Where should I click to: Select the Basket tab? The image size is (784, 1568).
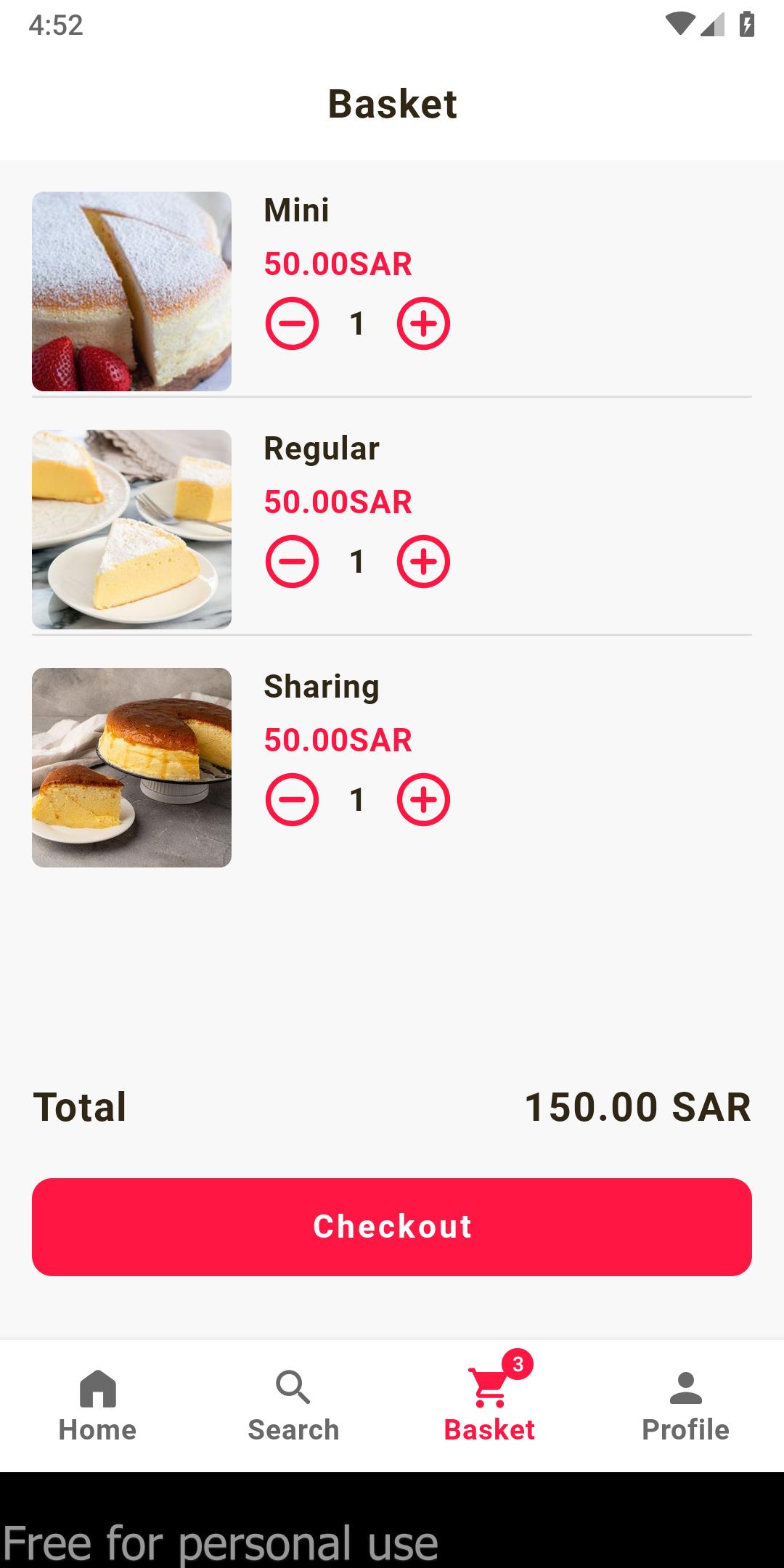tap(490, 1406)
